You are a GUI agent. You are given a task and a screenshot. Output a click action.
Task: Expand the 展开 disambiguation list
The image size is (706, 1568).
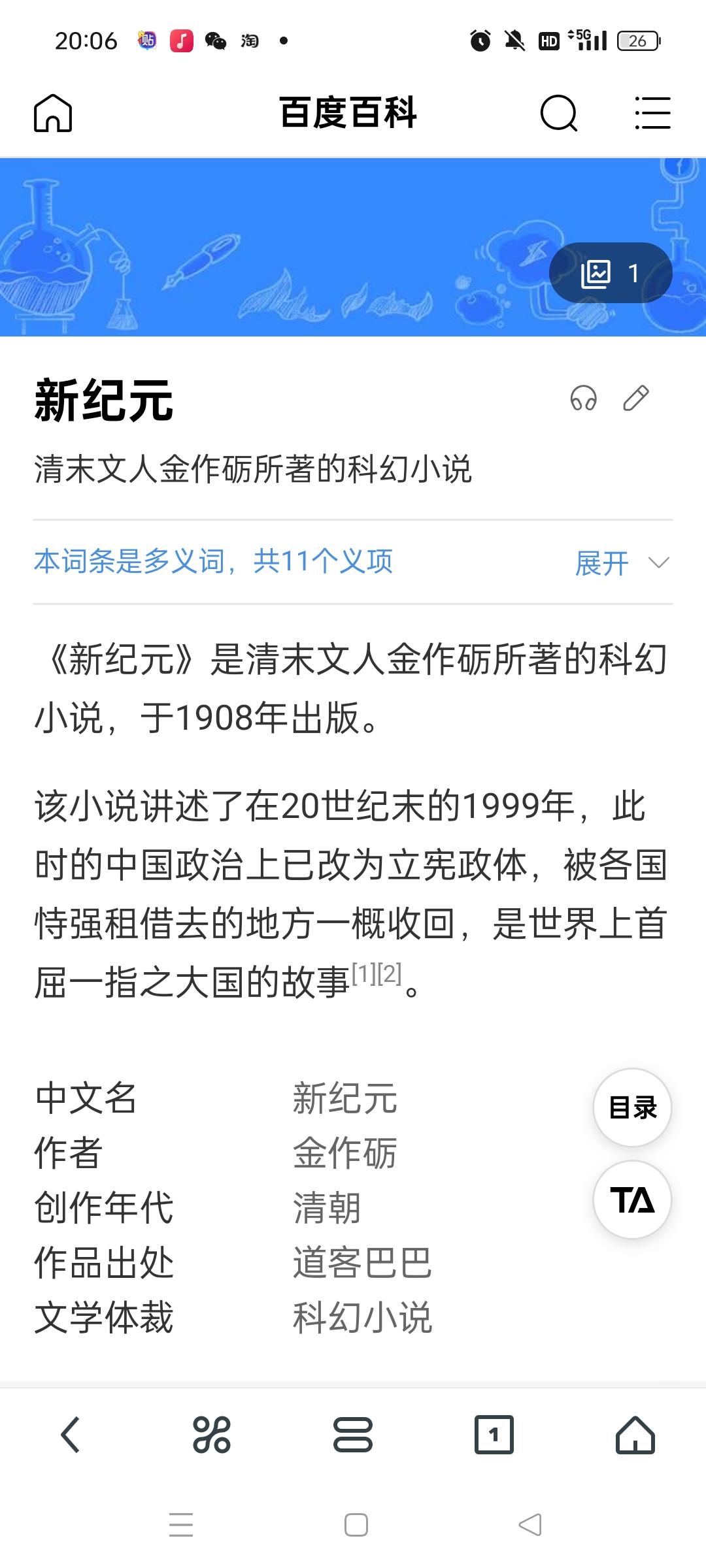[601, 562]
